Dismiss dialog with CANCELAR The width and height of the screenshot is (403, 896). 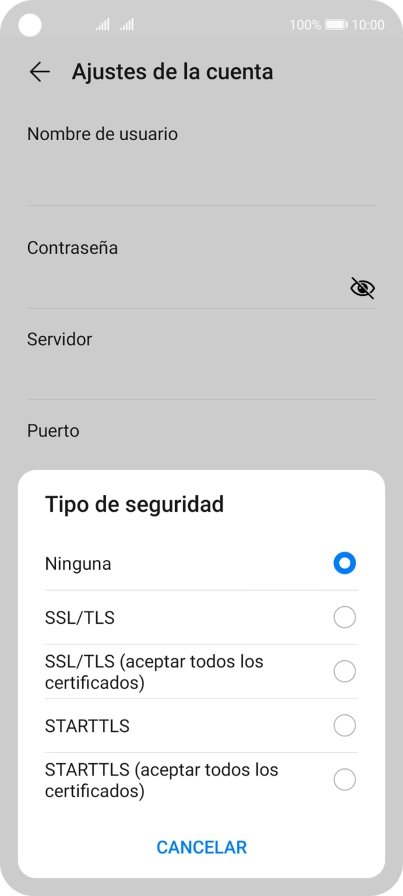pos(202,847)
